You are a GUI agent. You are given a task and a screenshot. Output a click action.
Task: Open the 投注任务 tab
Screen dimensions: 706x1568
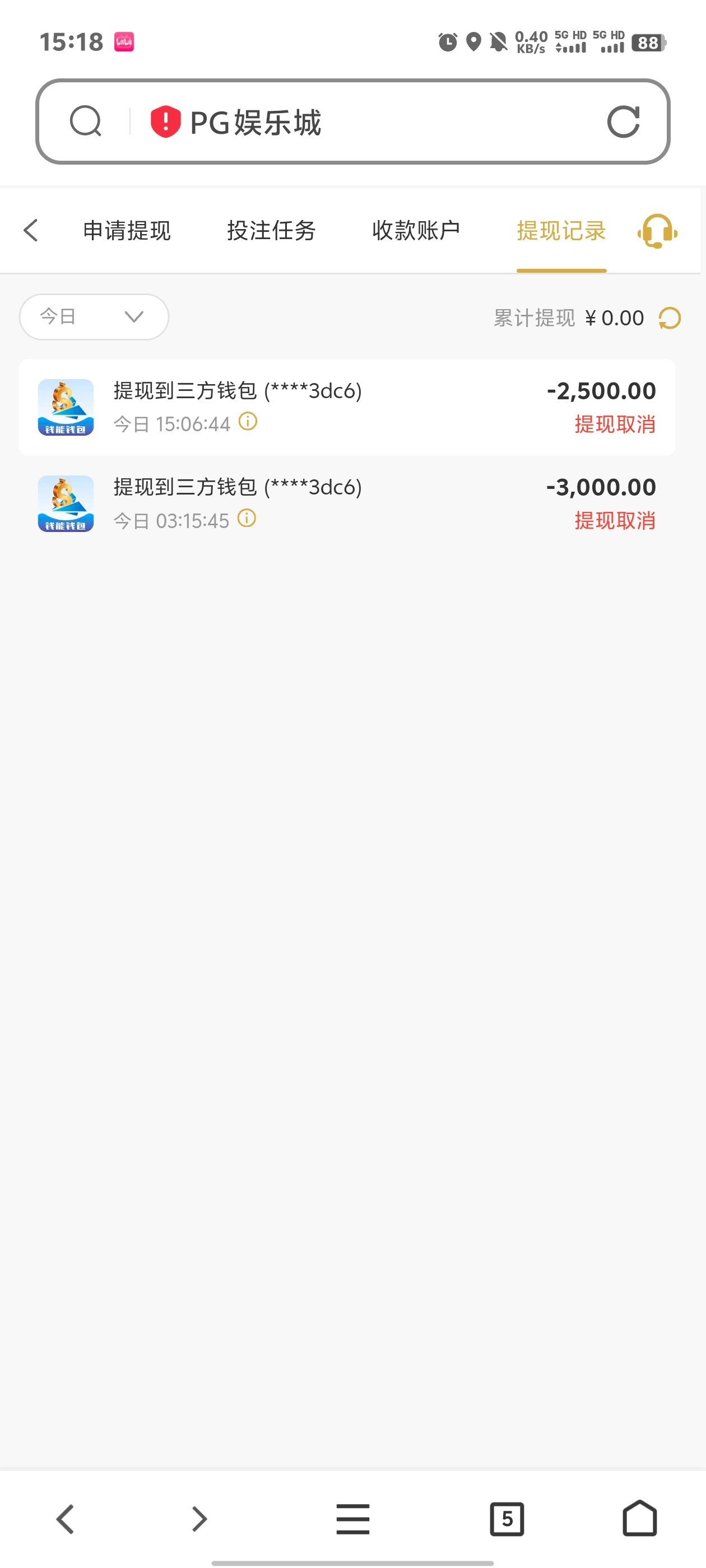click(271, 231)
